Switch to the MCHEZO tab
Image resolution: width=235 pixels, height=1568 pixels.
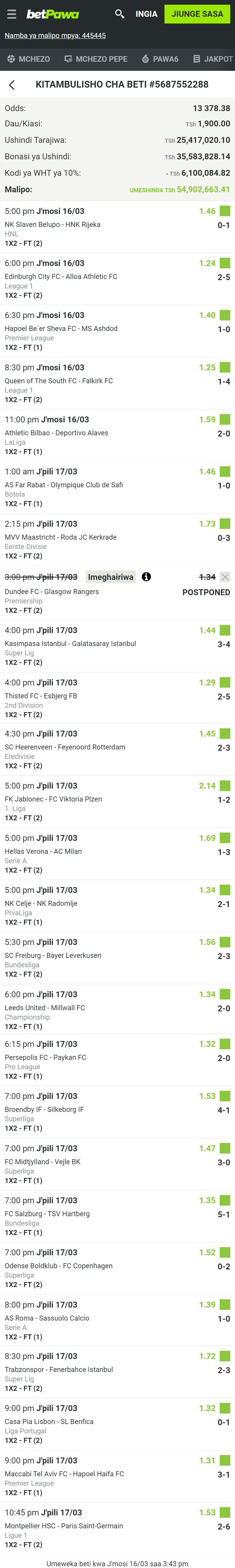(x=28, y=59)
